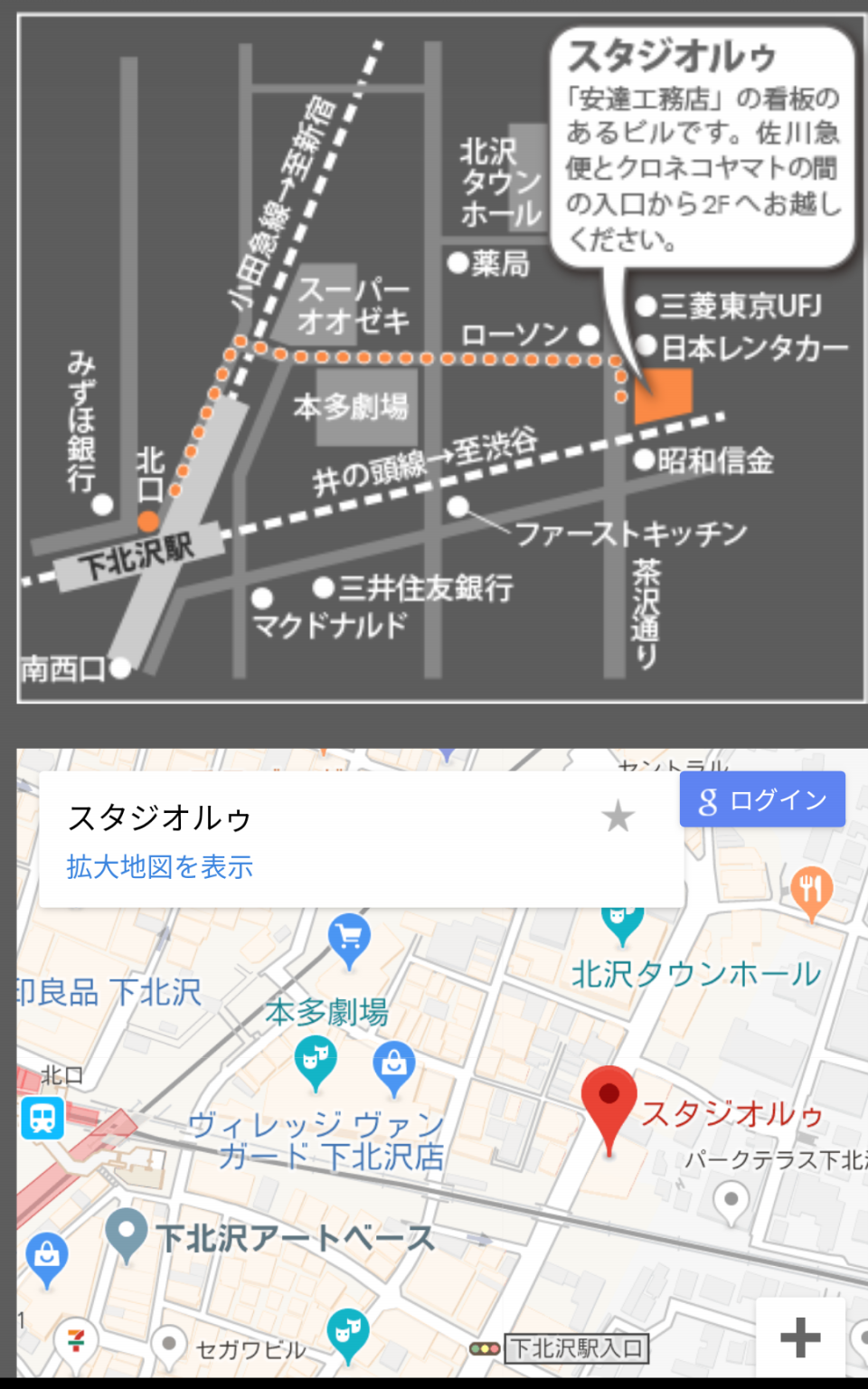Select the ヴィレッジヴァンガード 下北沢店 shop marker
Image resolution: width=868 pixels, height=1389 pixels.
393,1066
